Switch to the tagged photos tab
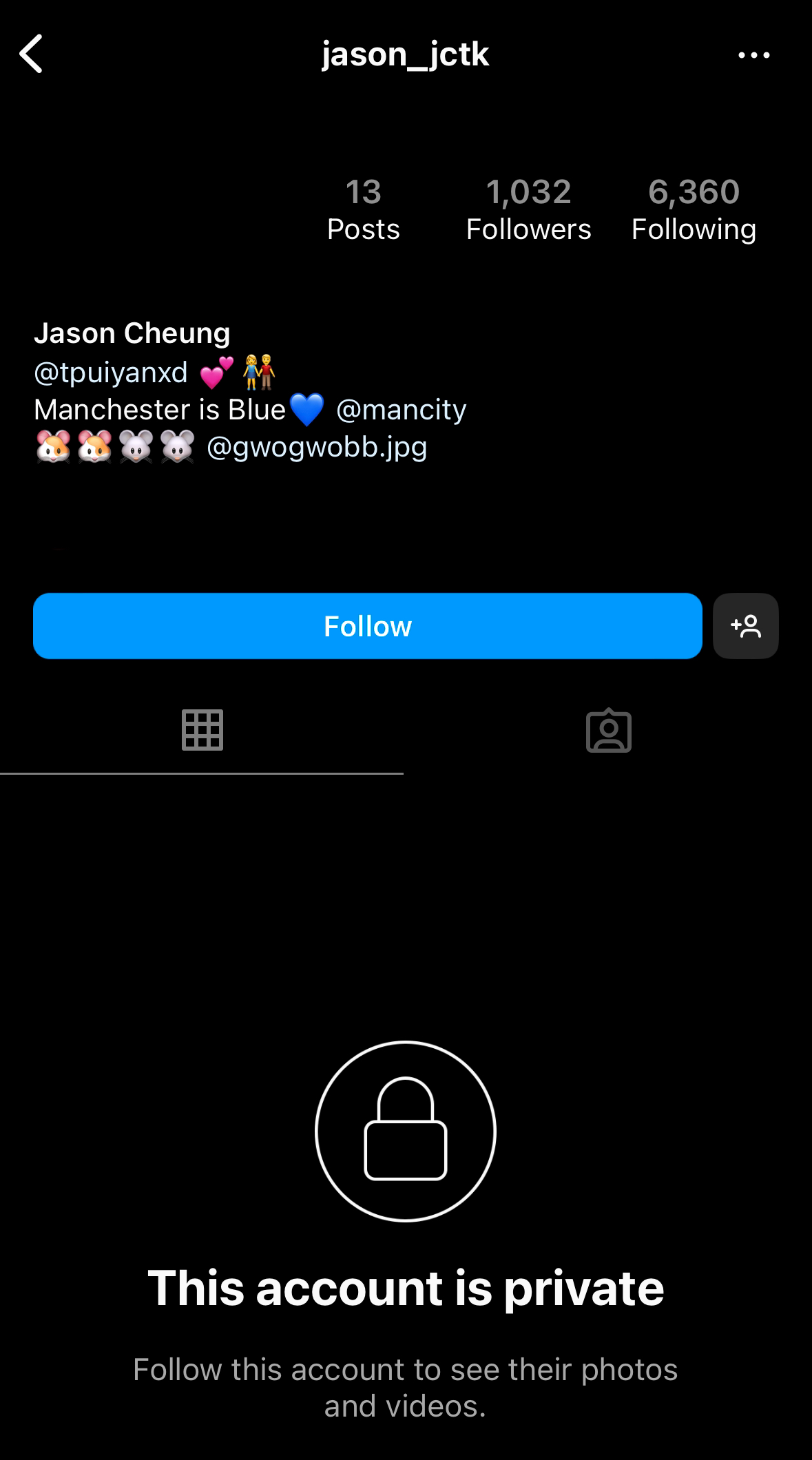This screenshot has width=812, height=1460. coord(608,730)
